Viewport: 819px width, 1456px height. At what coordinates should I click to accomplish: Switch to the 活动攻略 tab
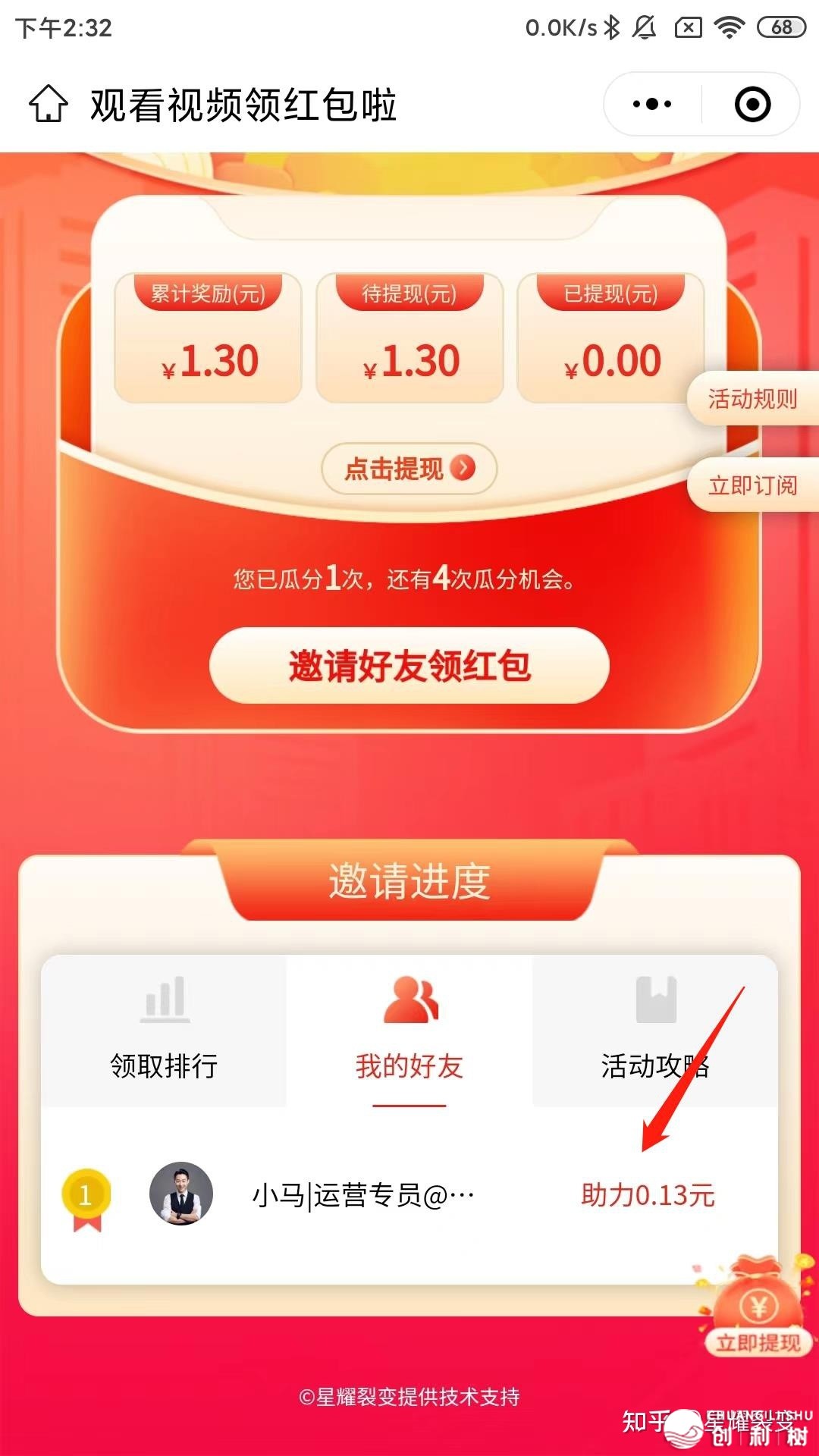pyautogui.click(x=655, y=1031)
